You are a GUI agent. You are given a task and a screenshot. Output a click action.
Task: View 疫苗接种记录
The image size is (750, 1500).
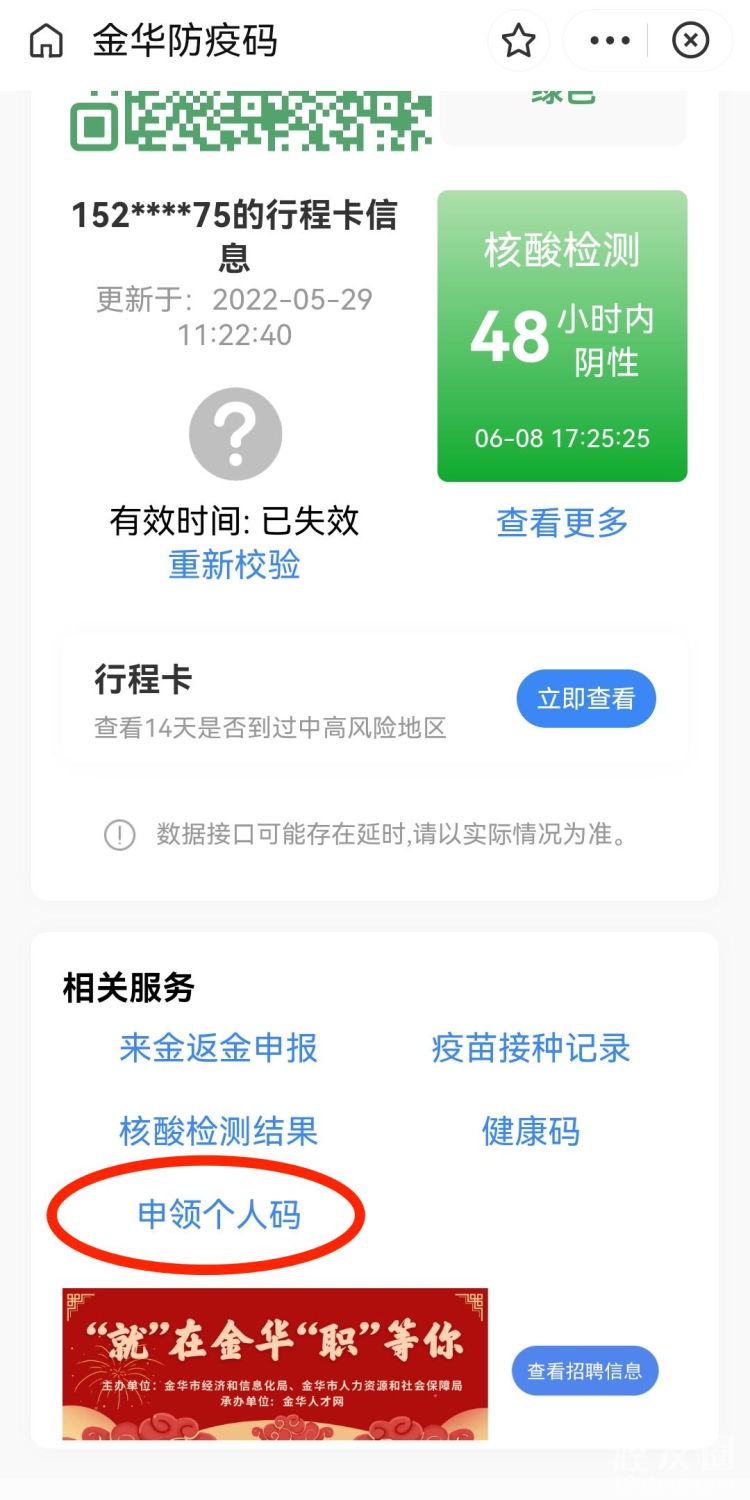[x=531, y=1048]
